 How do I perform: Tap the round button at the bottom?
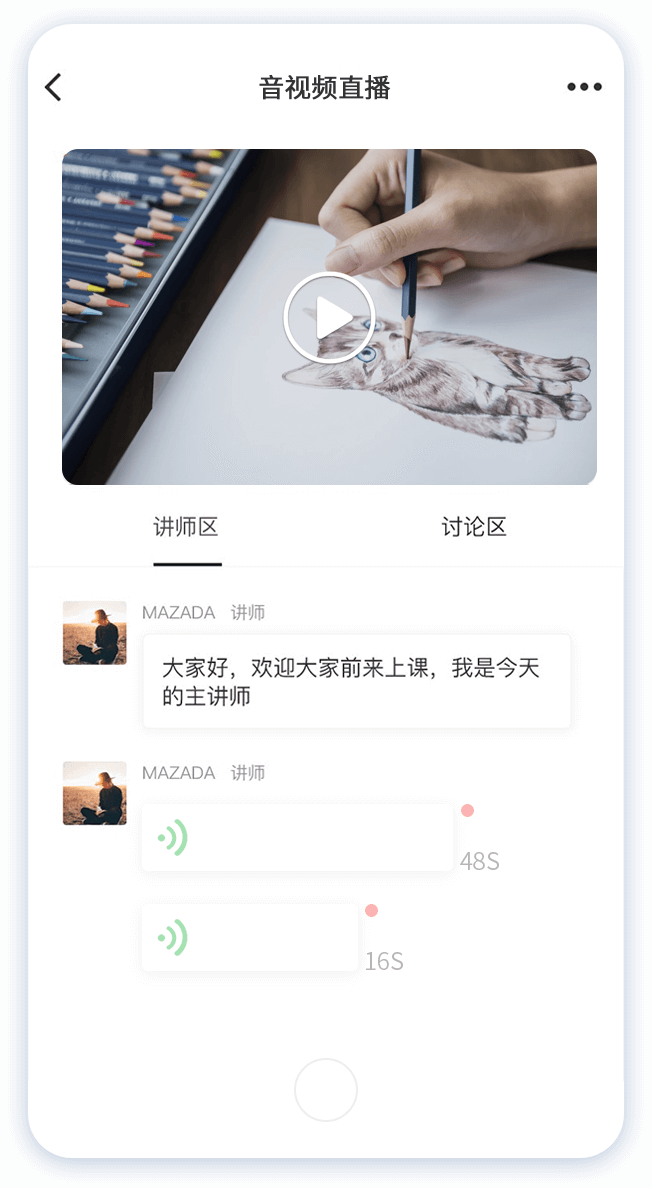click(x=326, y=1090)
